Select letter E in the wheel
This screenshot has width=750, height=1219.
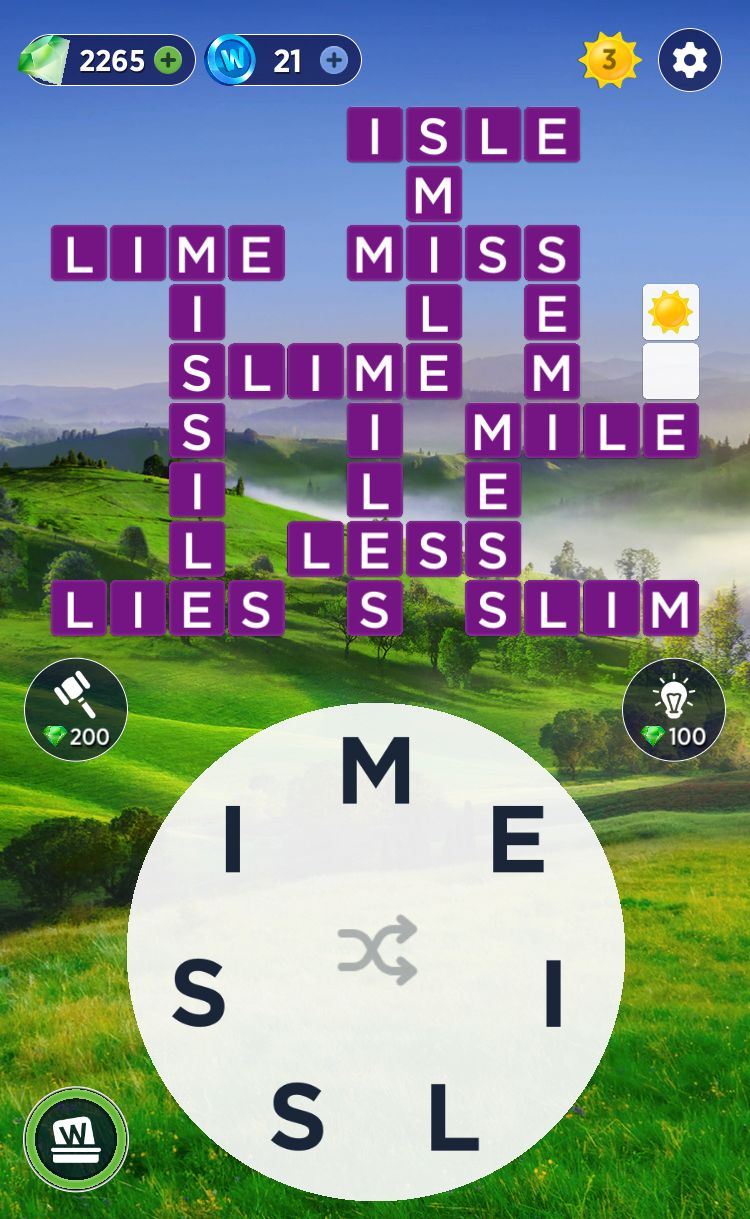click(x=517, y=841)
